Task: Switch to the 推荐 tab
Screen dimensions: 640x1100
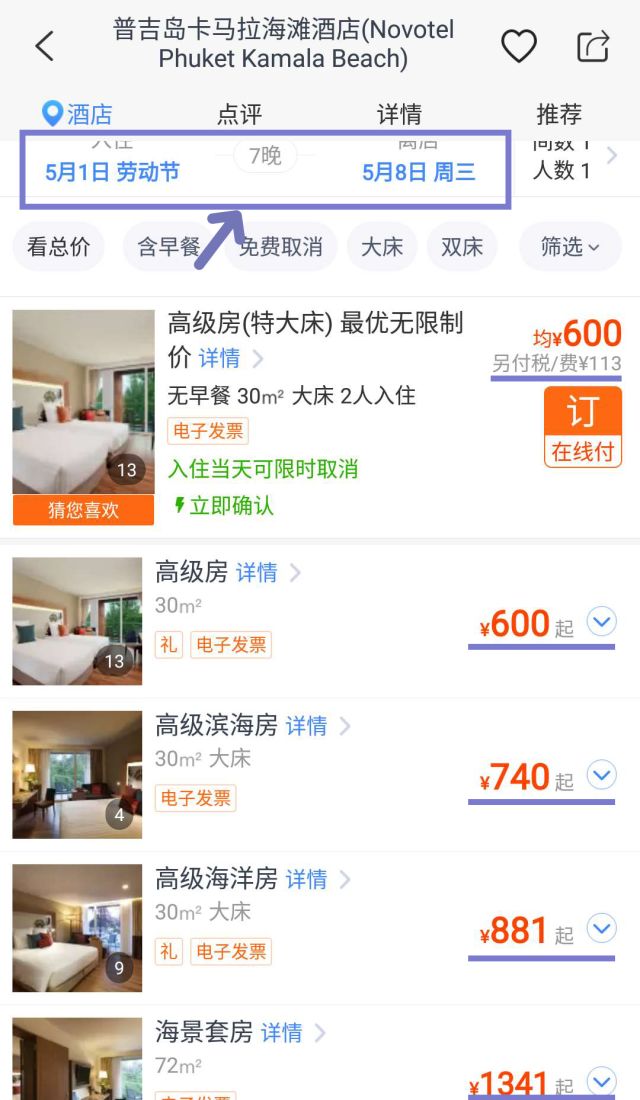Action: pos(558,114)
